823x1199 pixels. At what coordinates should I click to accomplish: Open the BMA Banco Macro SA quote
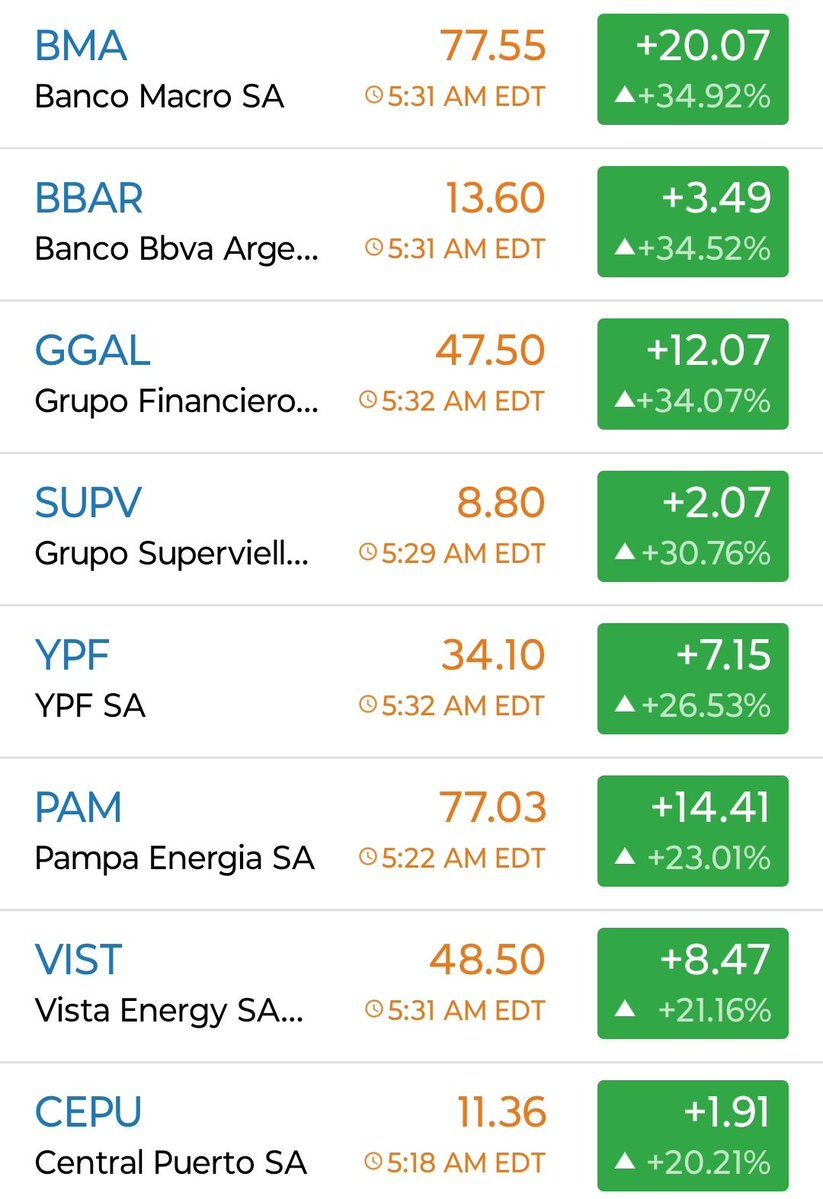pyautogui.click(x=160, y=70)
